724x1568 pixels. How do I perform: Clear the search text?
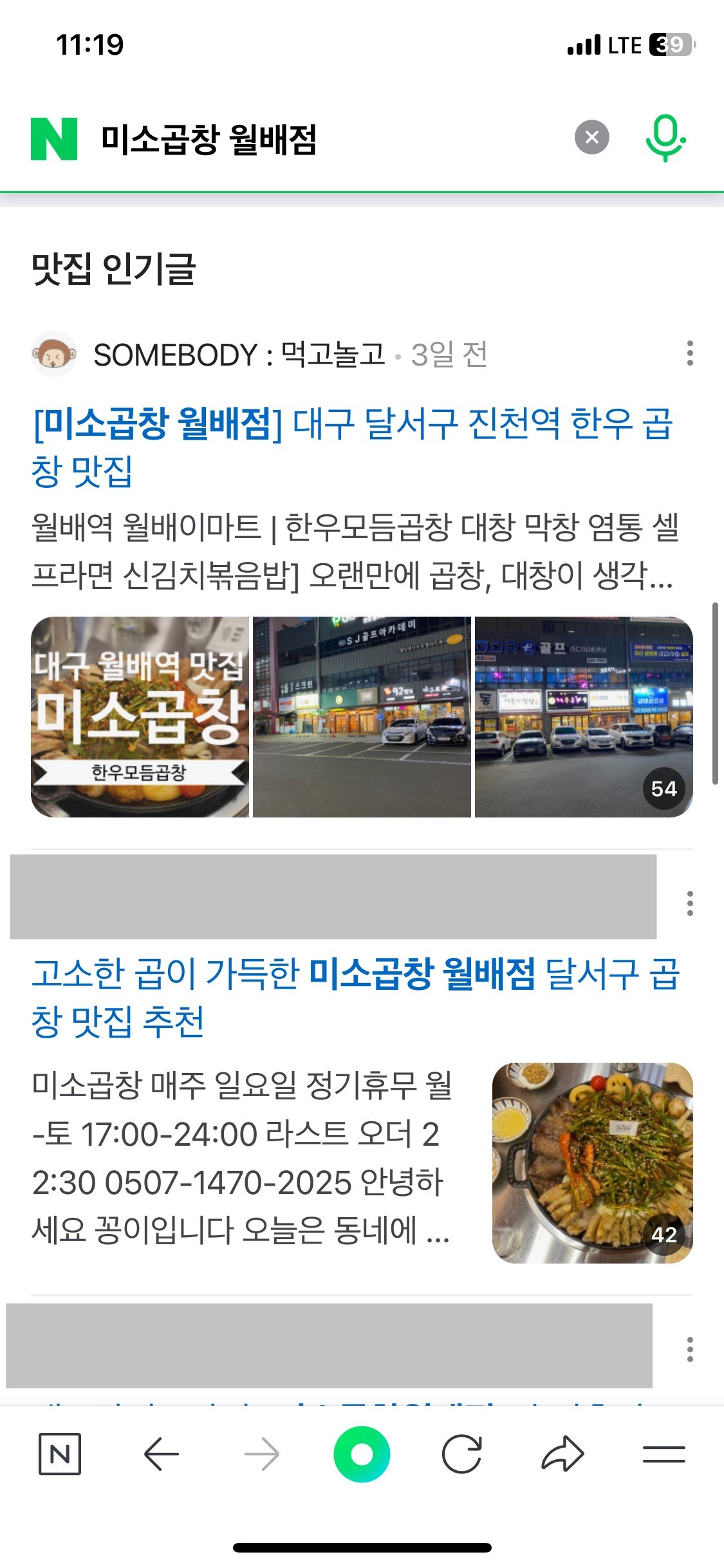591,137
